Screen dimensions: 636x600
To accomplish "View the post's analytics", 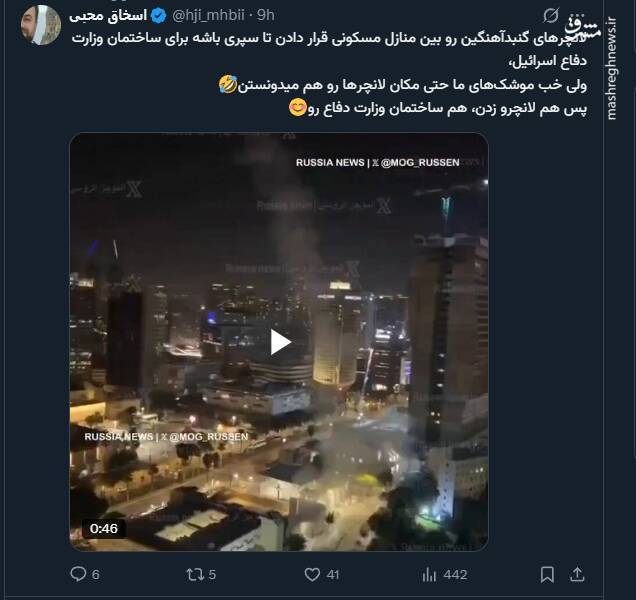I will pos(431,574).
